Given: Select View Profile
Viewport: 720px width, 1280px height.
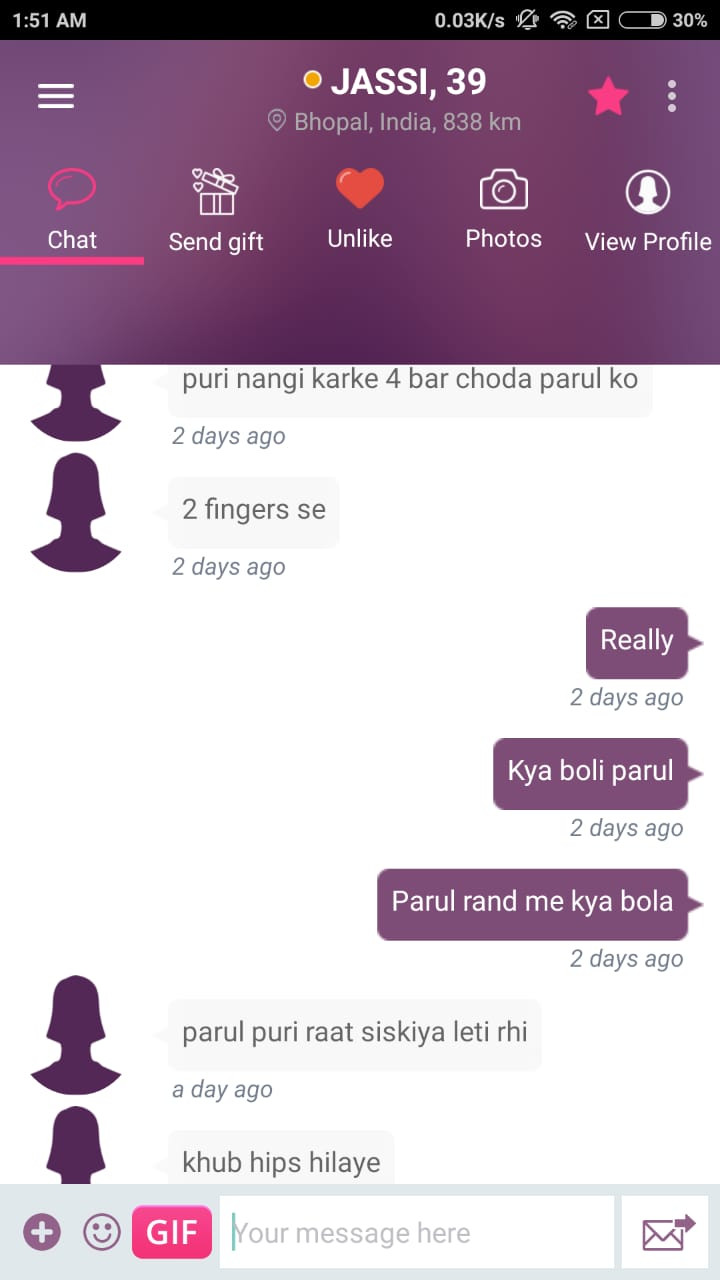Looking at the screenshot, I should click(648, 210).
